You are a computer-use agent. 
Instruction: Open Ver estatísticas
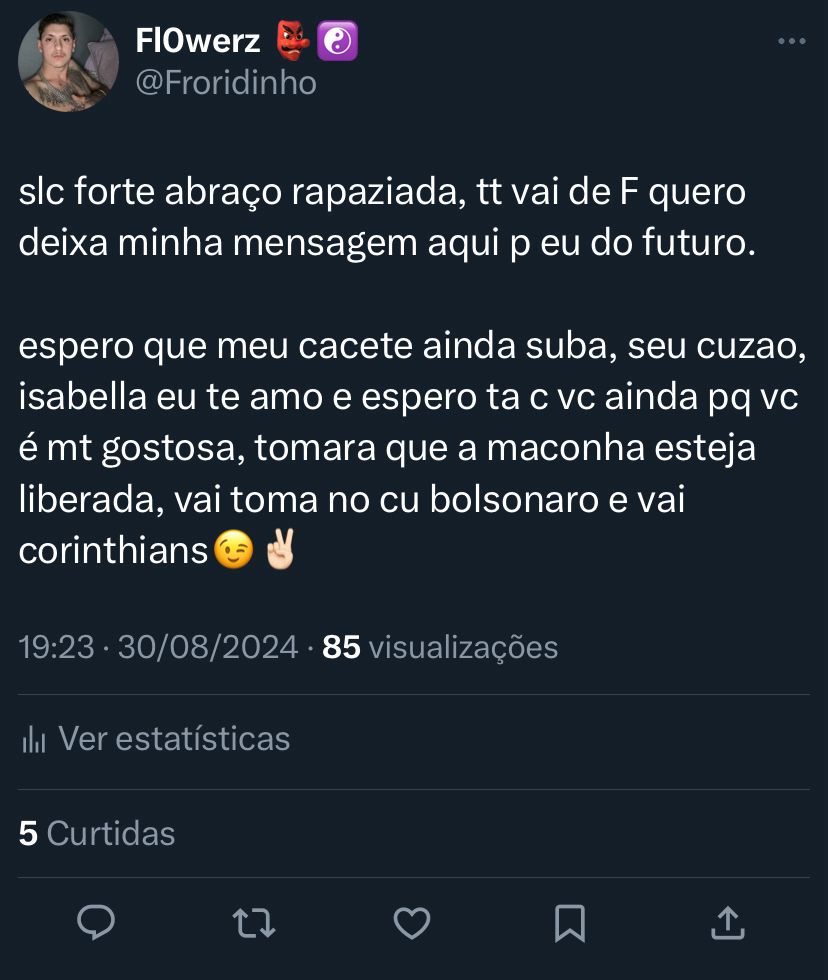point(173,739)
